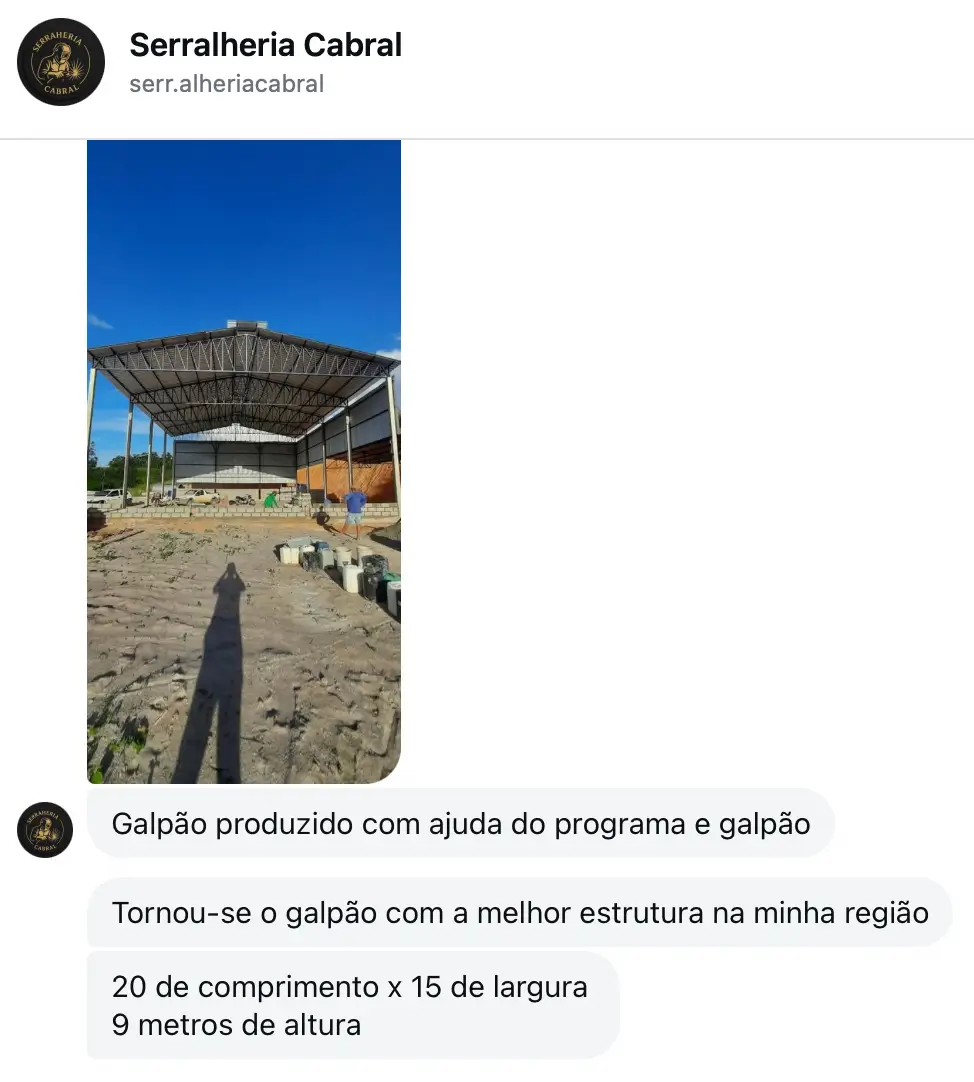
Task: Click the name 'Serralheria Cabral'
Action: pos(265,44)
